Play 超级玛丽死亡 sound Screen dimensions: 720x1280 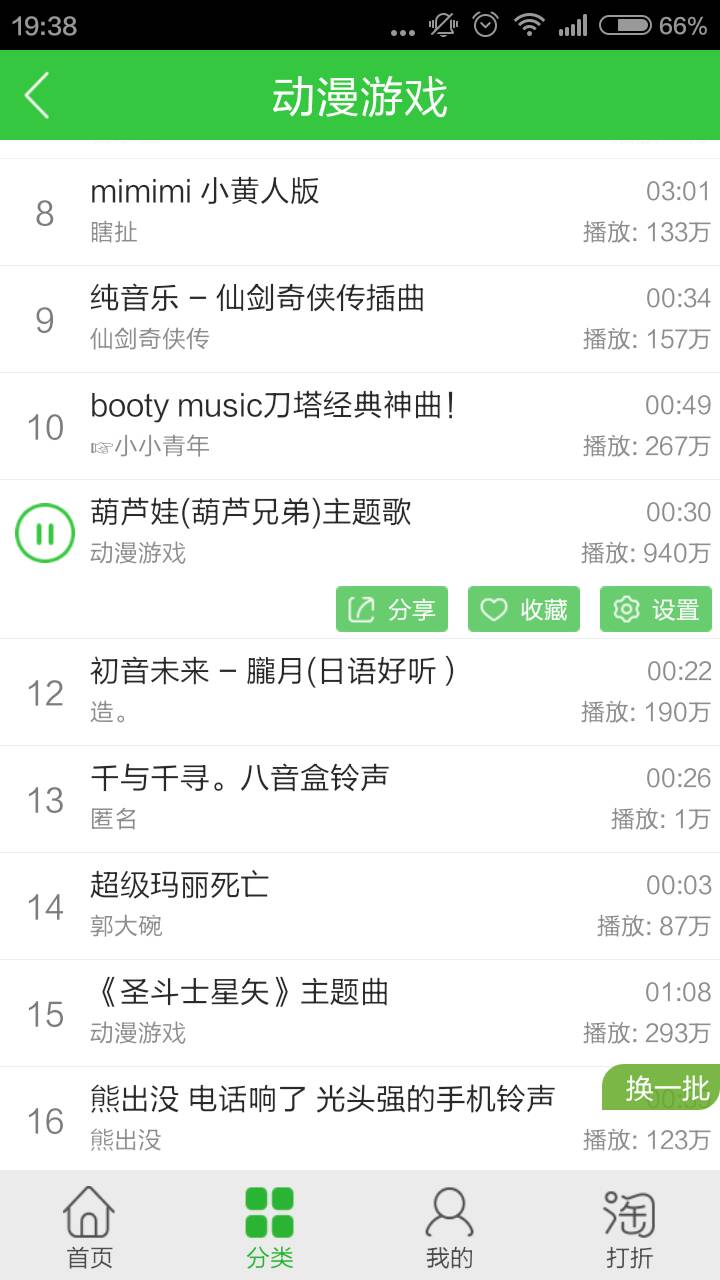tap(360, 906)
